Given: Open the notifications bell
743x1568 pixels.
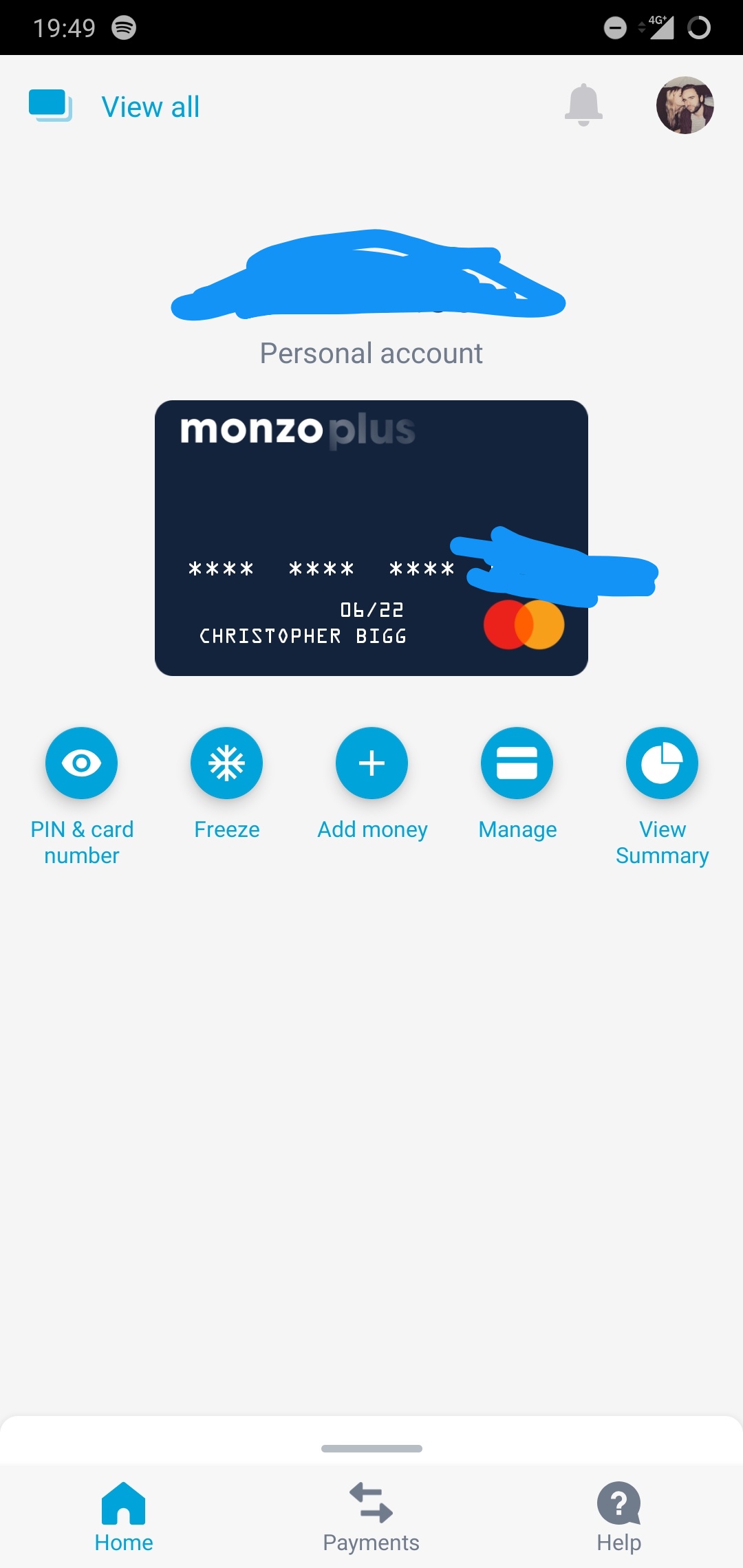Looking at the screenshot, I should (x=583, y=105).
